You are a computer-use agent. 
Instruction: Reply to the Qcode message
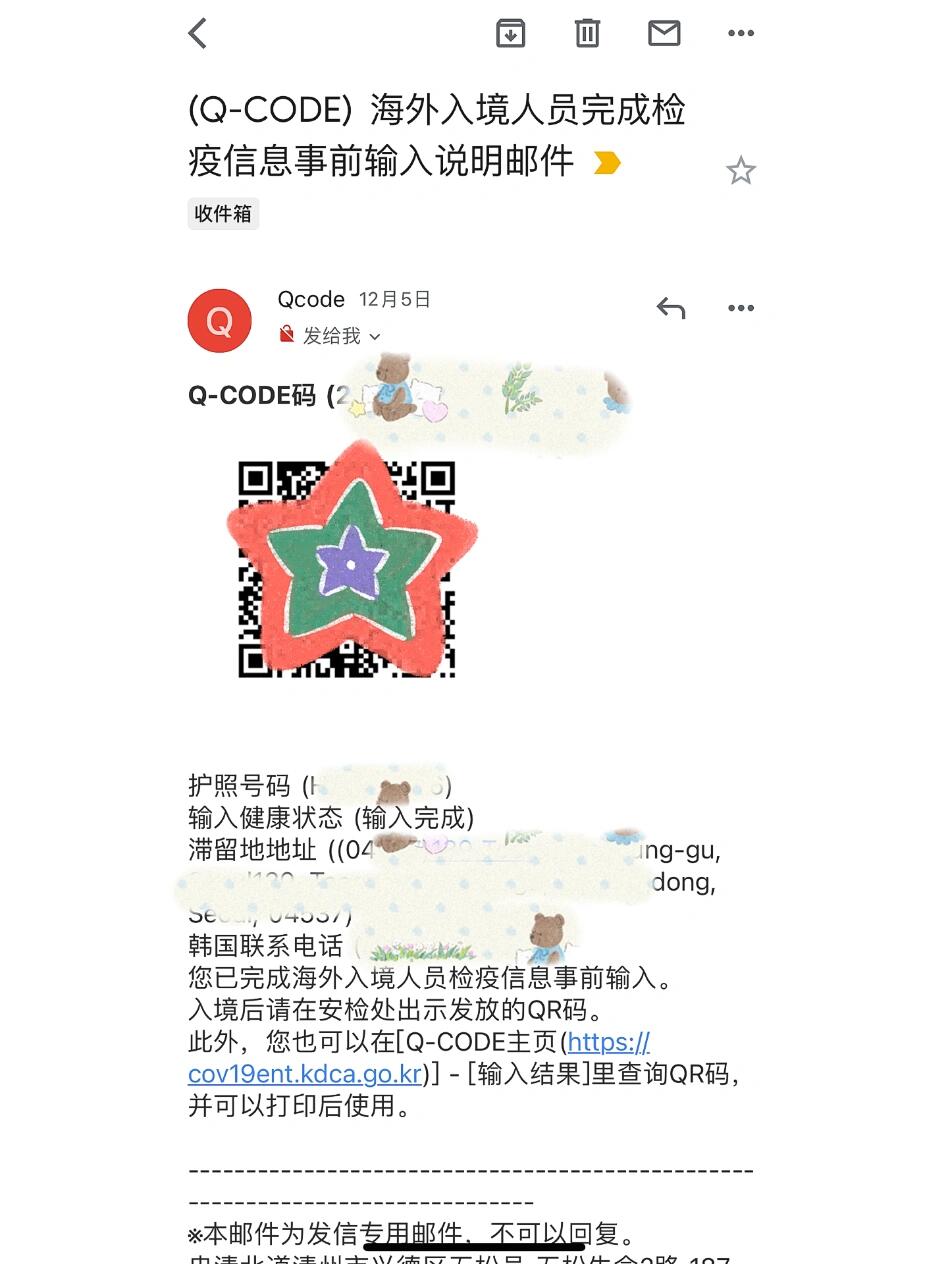pyautogui.click(x=671, y=308)
